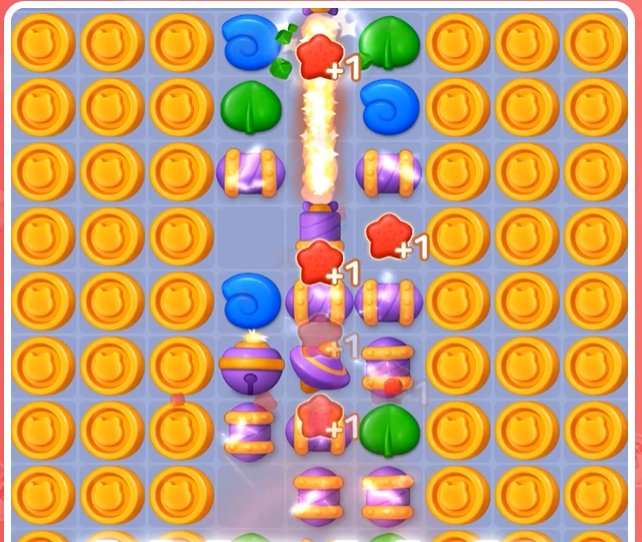Activate the purple spinning top booster

coord(319,368)
